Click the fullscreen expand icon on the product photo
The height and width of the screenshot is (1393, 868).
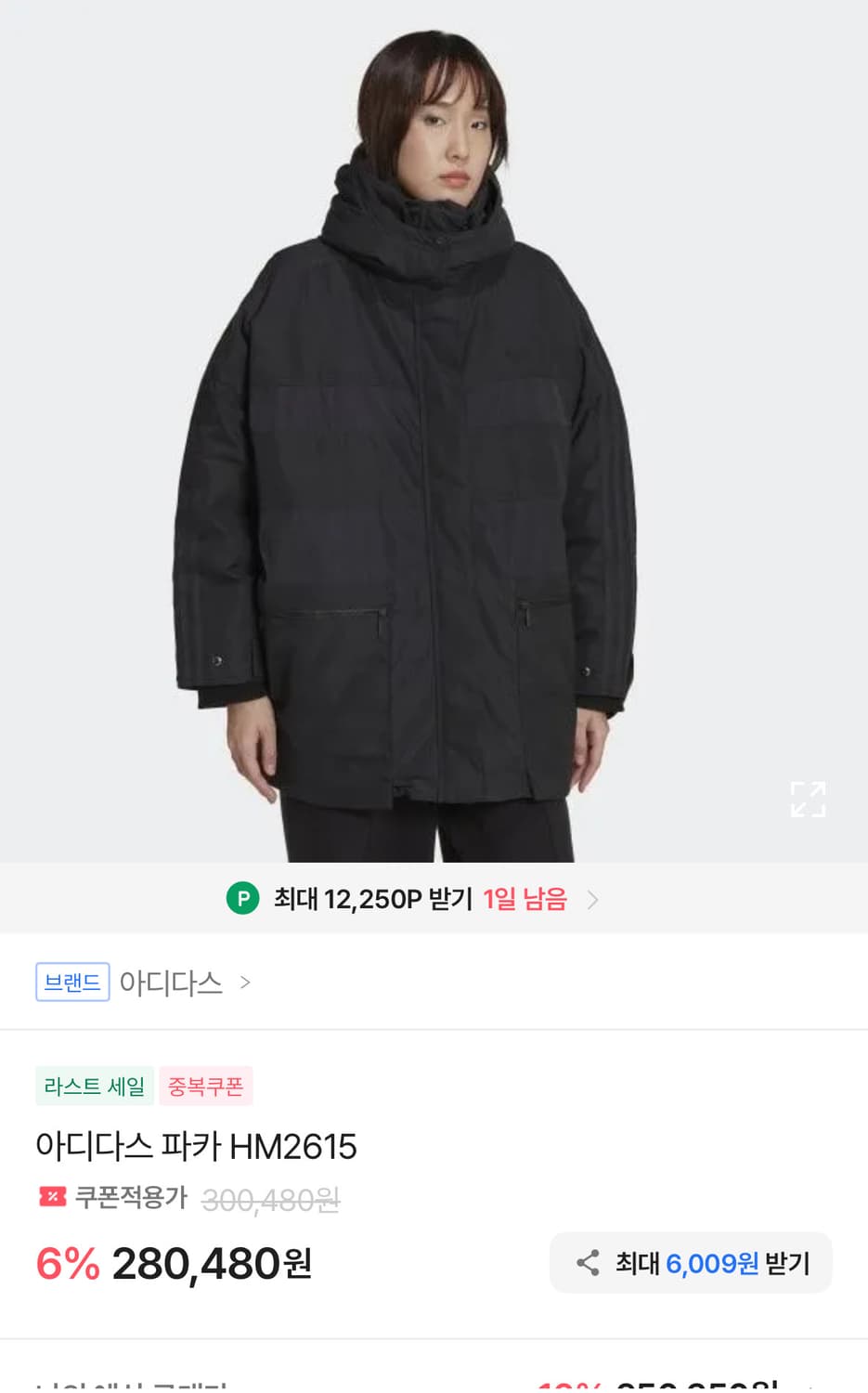[x=810, y=799]
